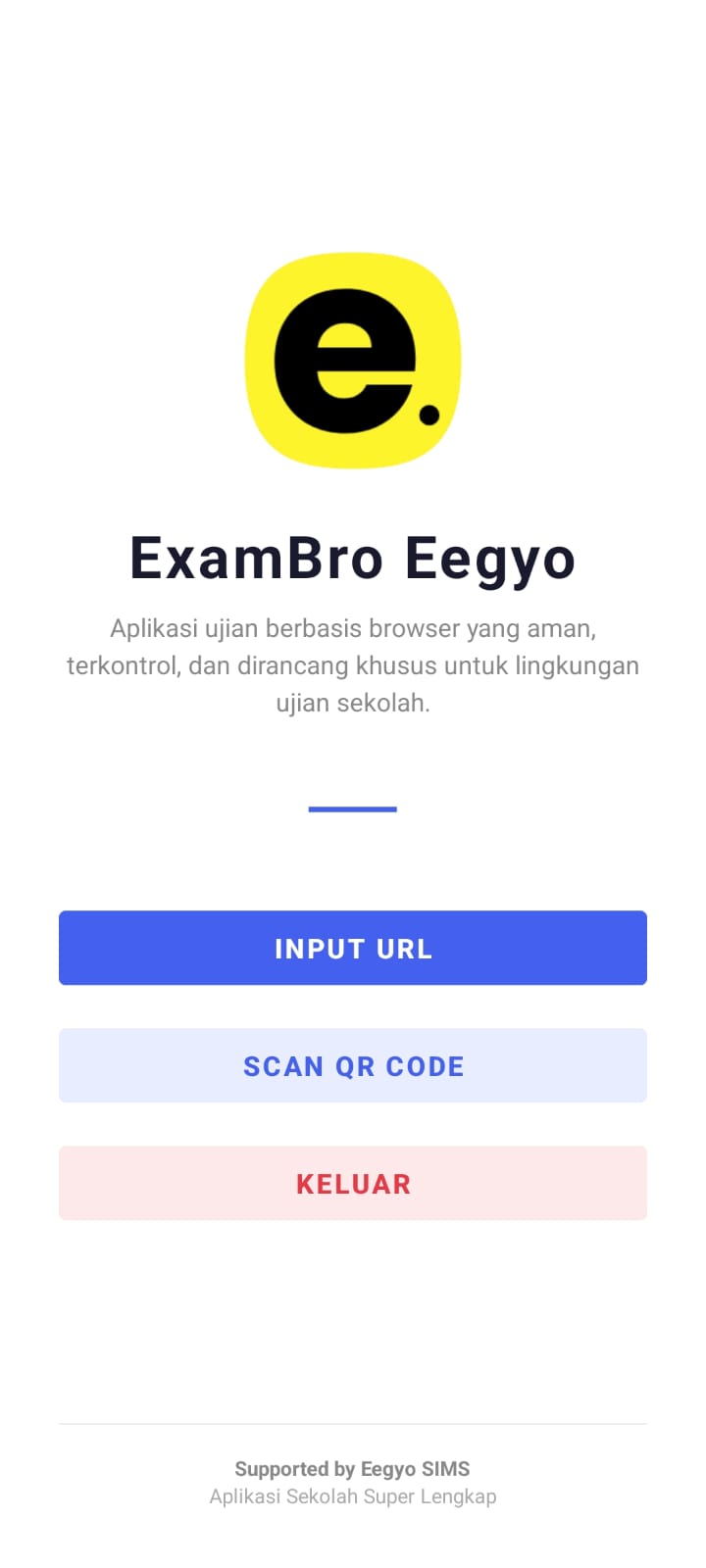Click the blue INPUT URL button
Viewport: 706px width, 1568px height.
click(x=353, y=948)
